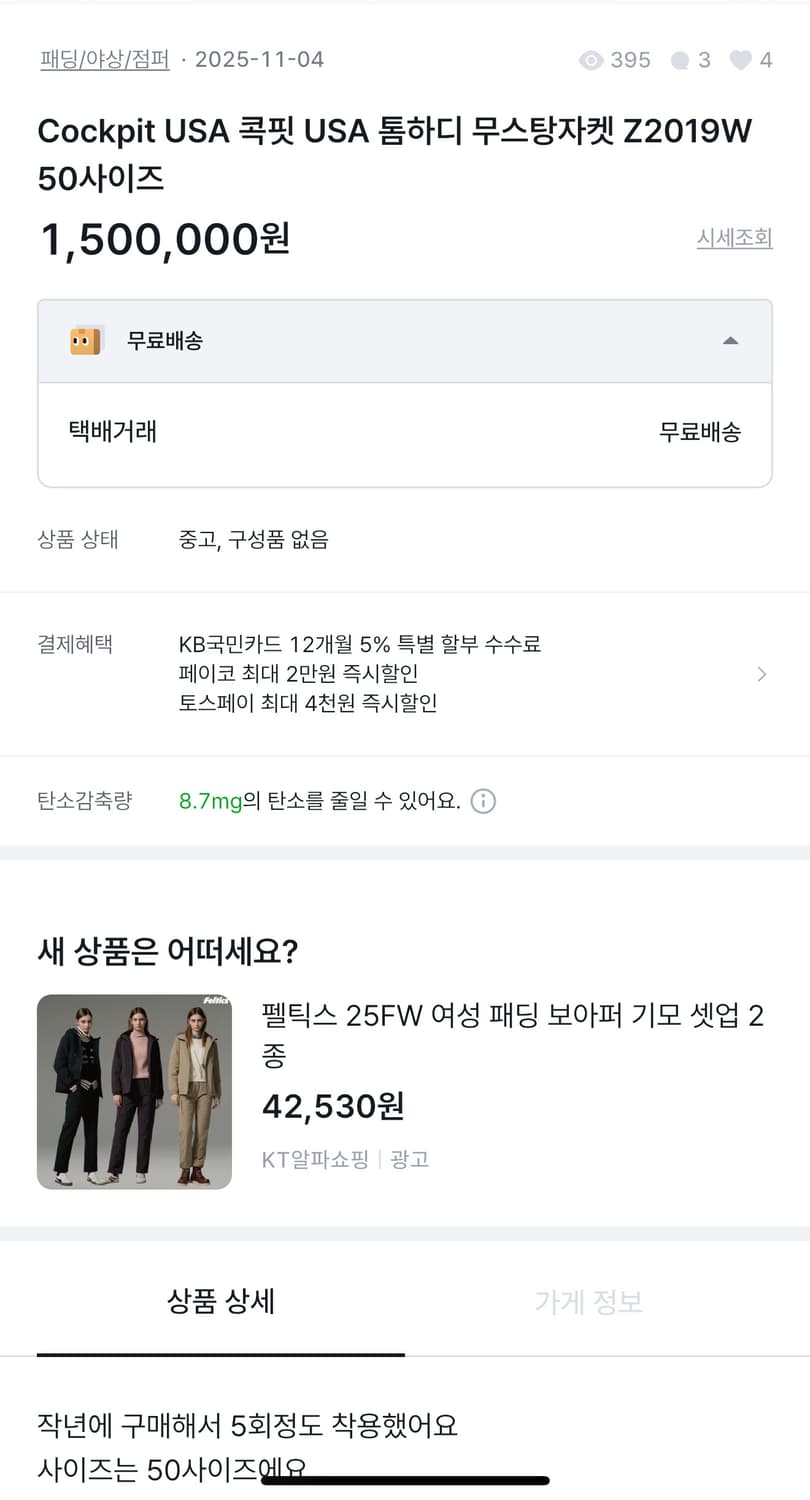Select the 택배거래 delivery method row
Viewport: 810px width, 1500px height.
pyautogui.click(x=113, y=433)
